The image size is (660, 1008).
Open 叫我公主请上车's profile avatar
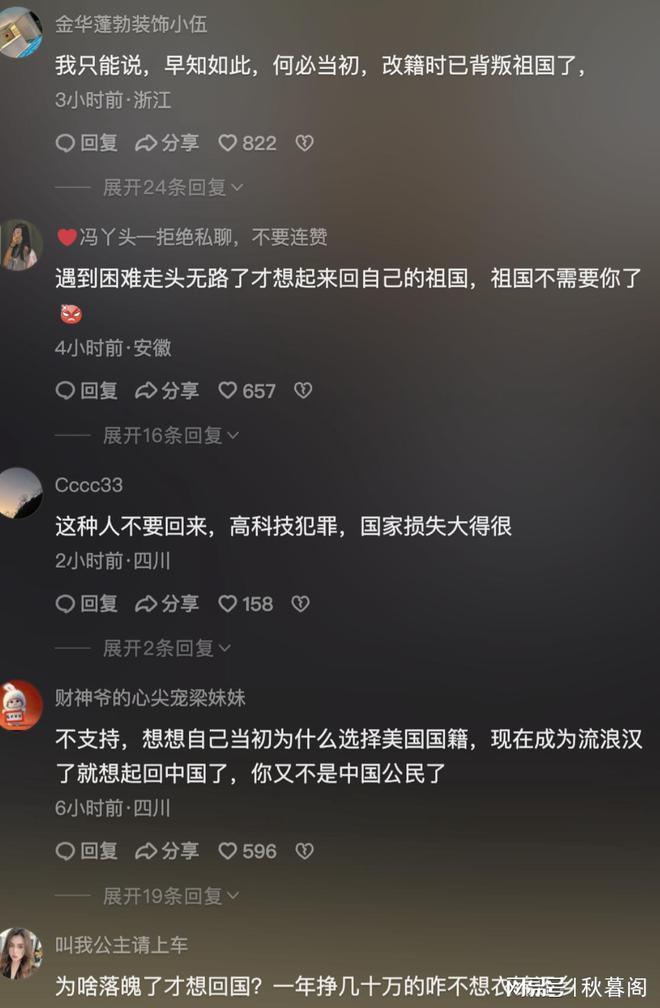[x=20, y=953]
